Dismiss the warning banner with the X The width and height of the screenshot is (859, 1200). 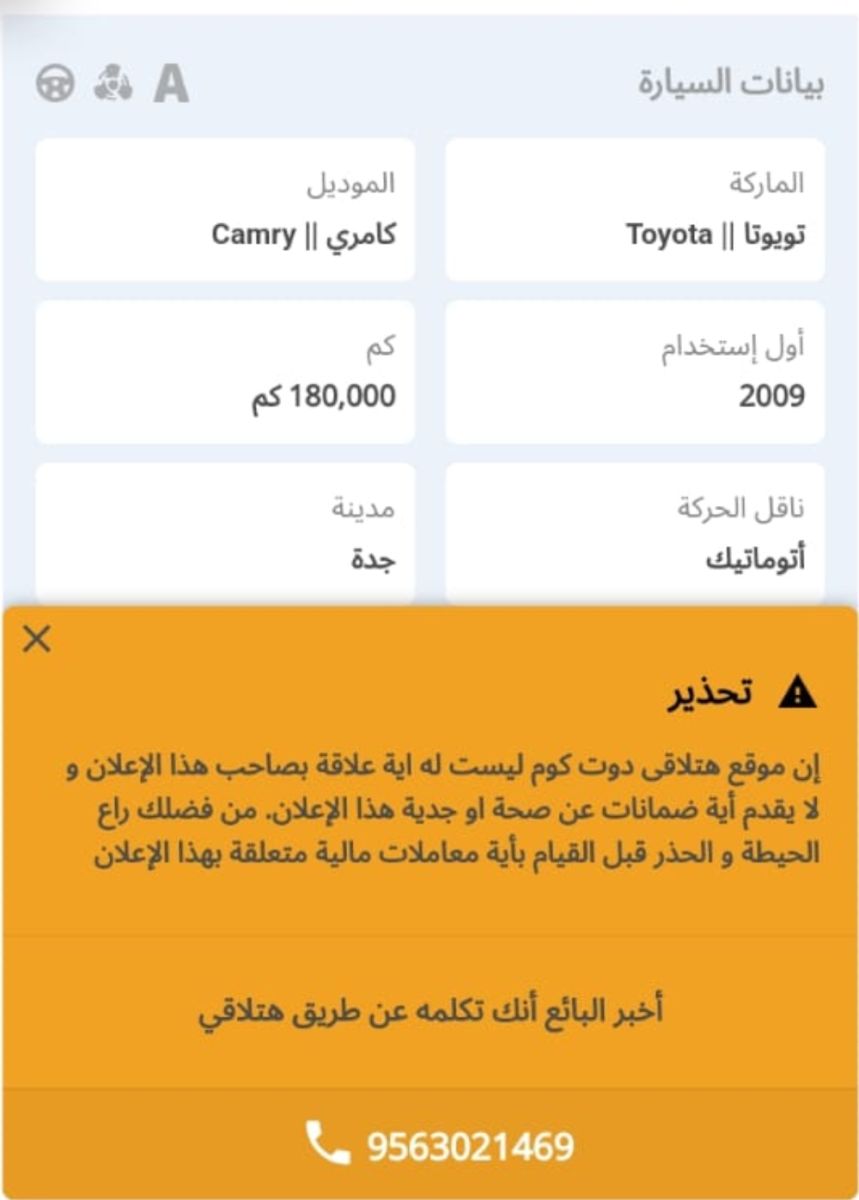[x=36, y=637]
